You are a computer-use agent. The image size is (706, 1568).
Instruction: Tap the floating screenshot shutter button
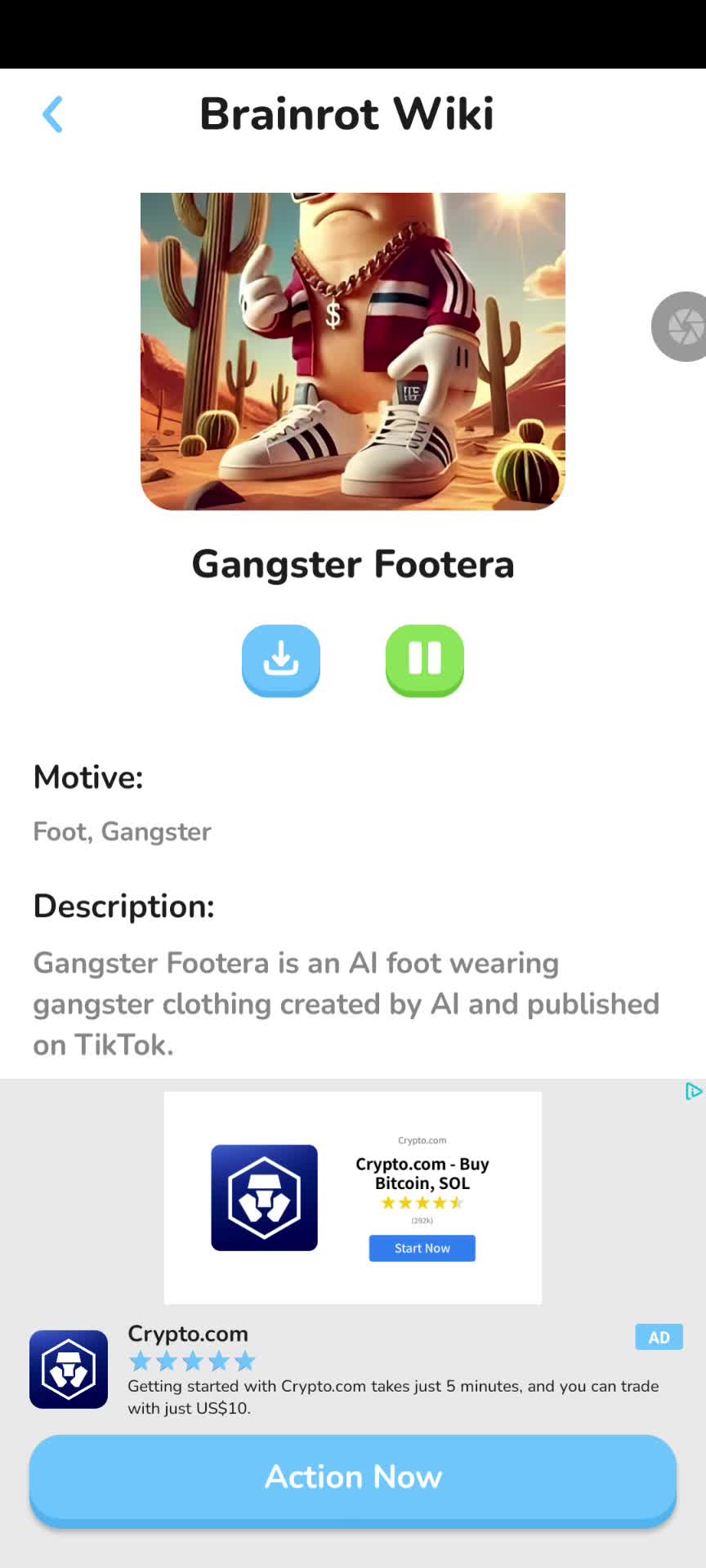point(683,327)
